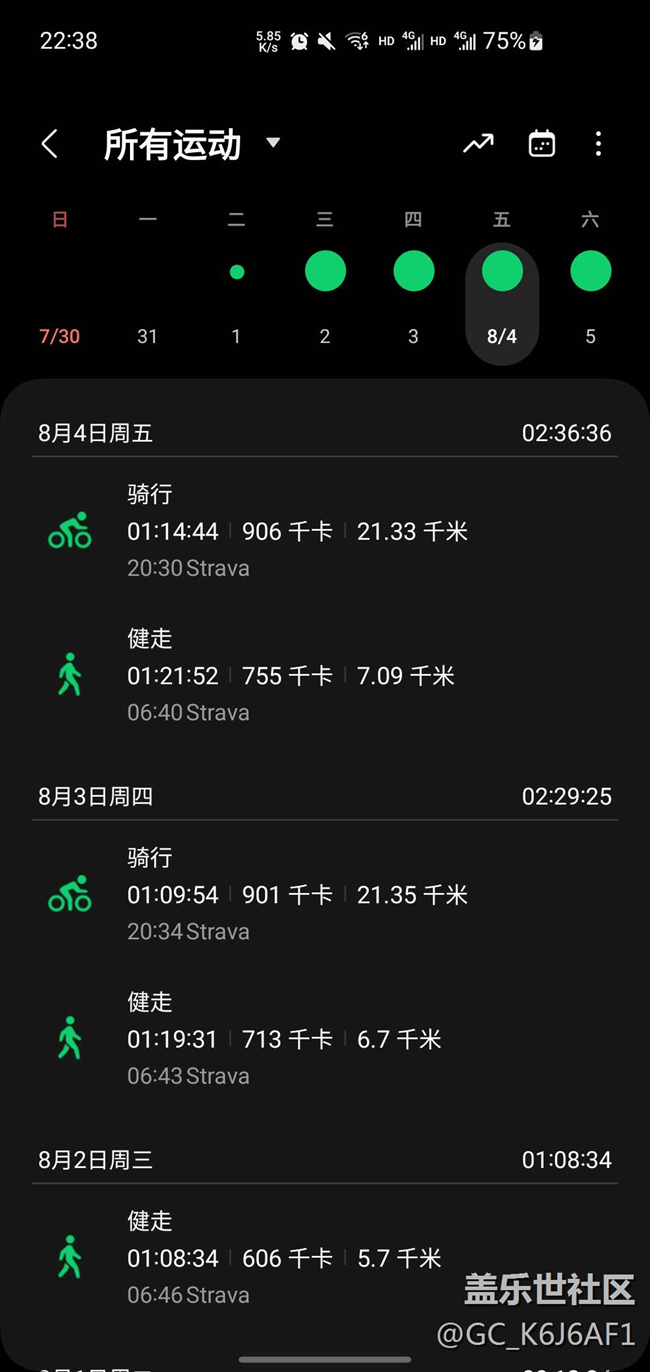Image resolution: width=650 pixels, height=1372 pixels.
Task: Open the 20:30 cycling workout on 8月4日
Action: pos(324,531)
